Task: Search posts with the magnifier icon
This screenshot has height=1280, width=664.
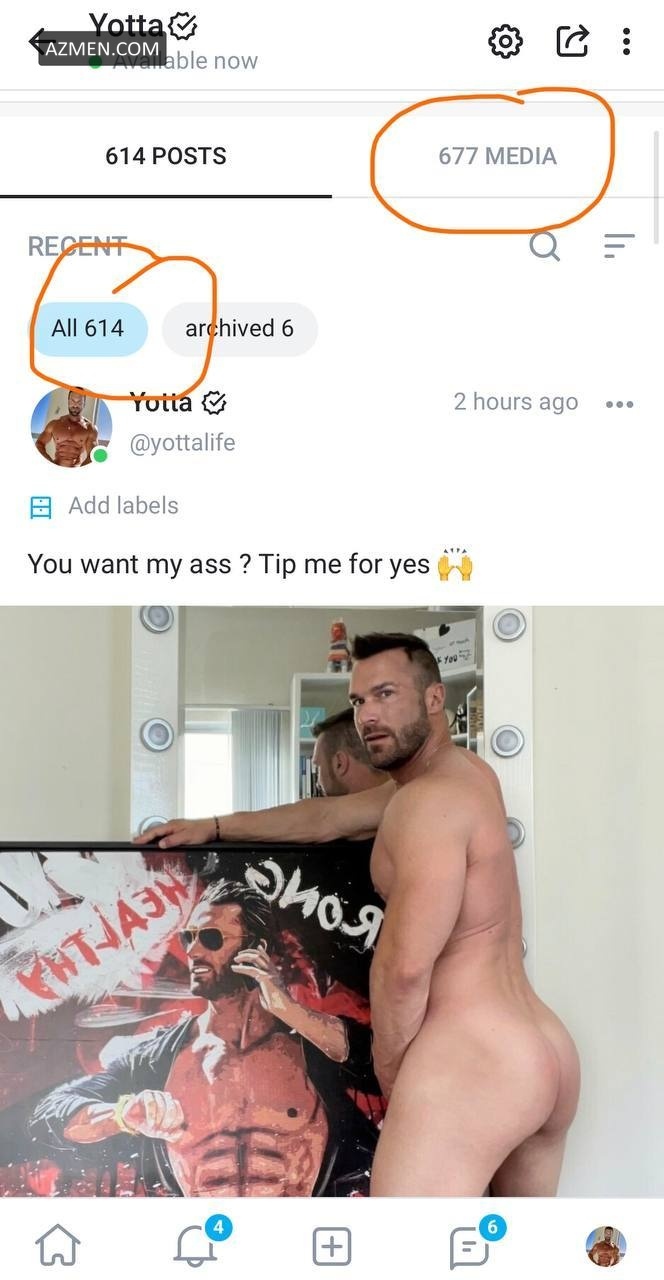Action: pyautogui.click(x=544, y=245)
